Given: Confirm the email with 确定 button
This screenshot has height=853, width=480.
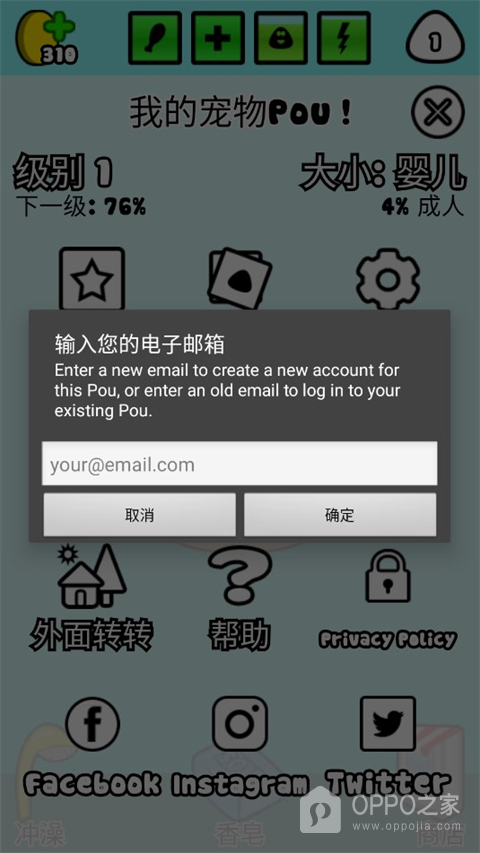Looking at the screenshot, I should tap(340, 515).
